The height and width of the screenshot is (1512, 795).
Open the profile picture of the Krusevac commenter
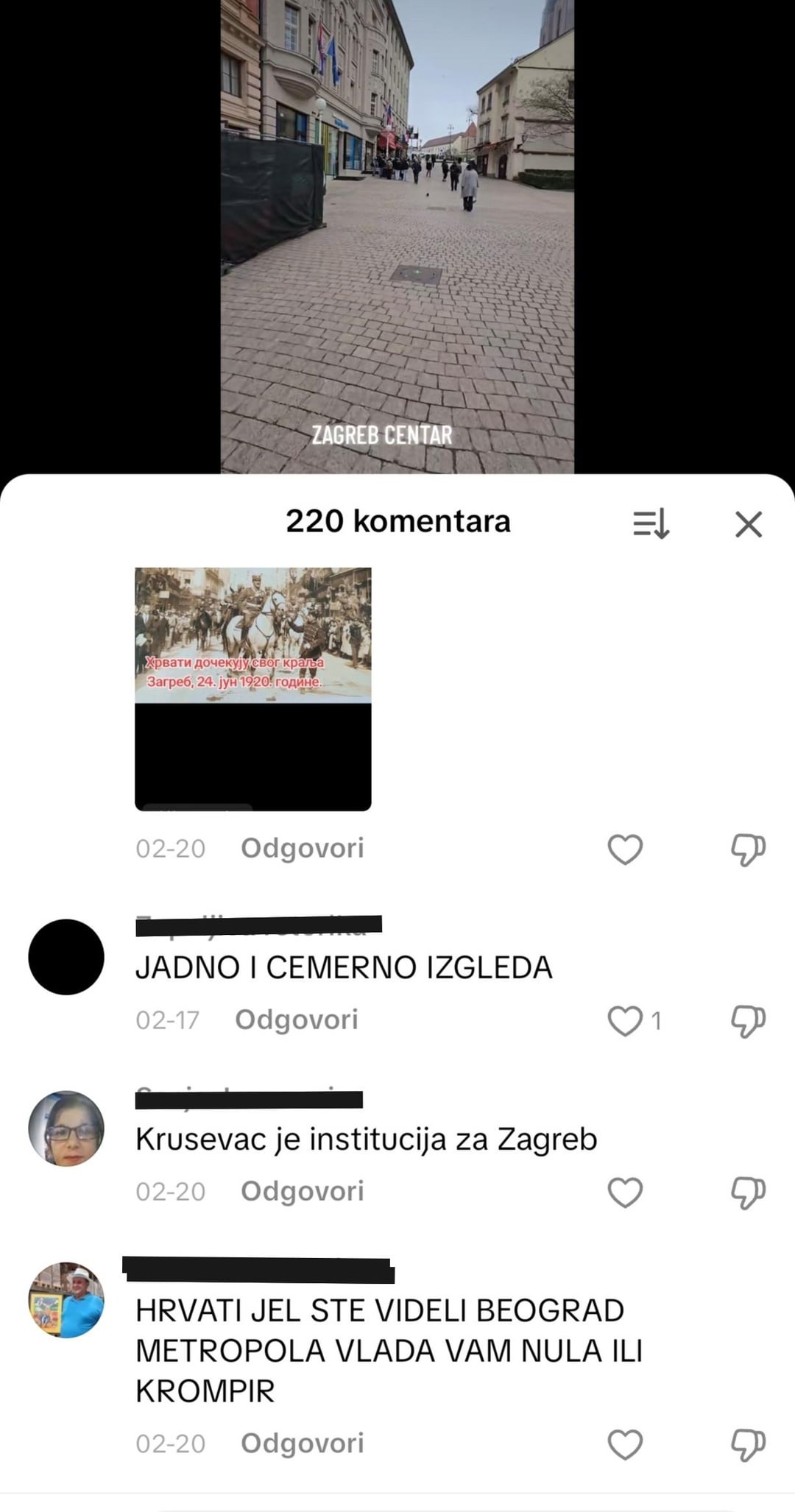(x=66, y=1128)
